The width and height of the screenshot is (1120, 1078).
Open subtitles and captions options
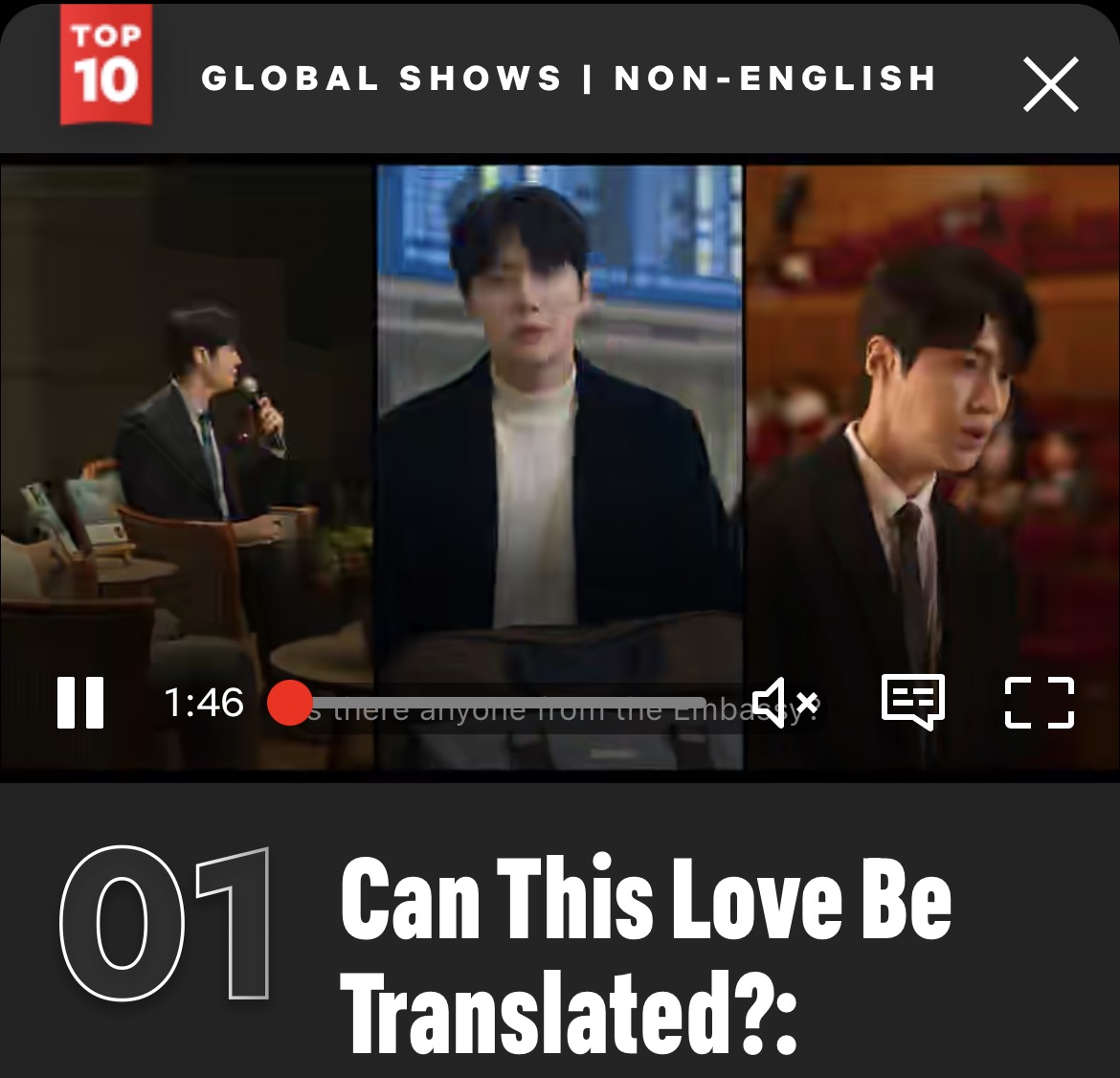coord(912,702)
